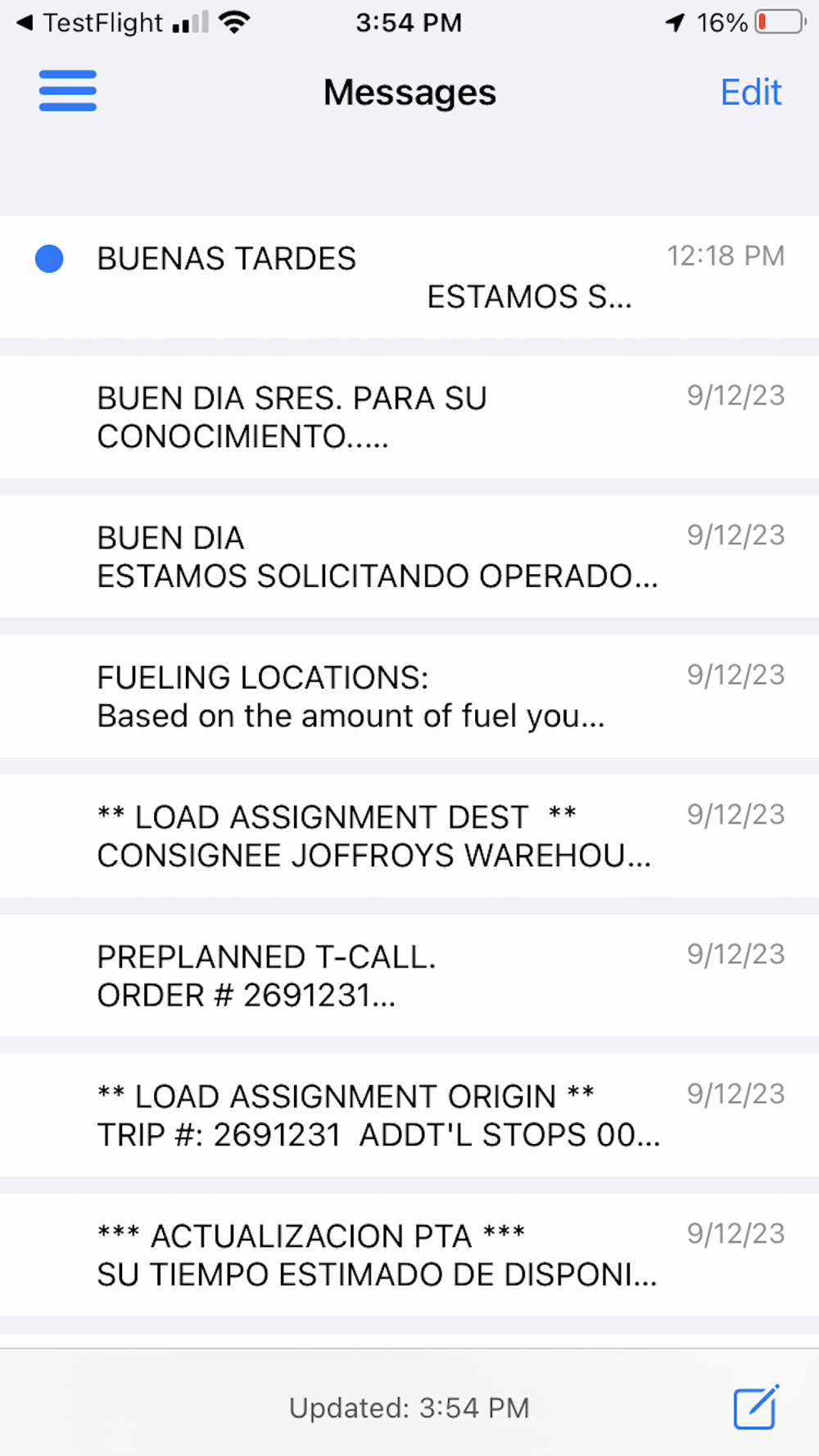Tap Edit in the top bar

(x=751, y=92)
